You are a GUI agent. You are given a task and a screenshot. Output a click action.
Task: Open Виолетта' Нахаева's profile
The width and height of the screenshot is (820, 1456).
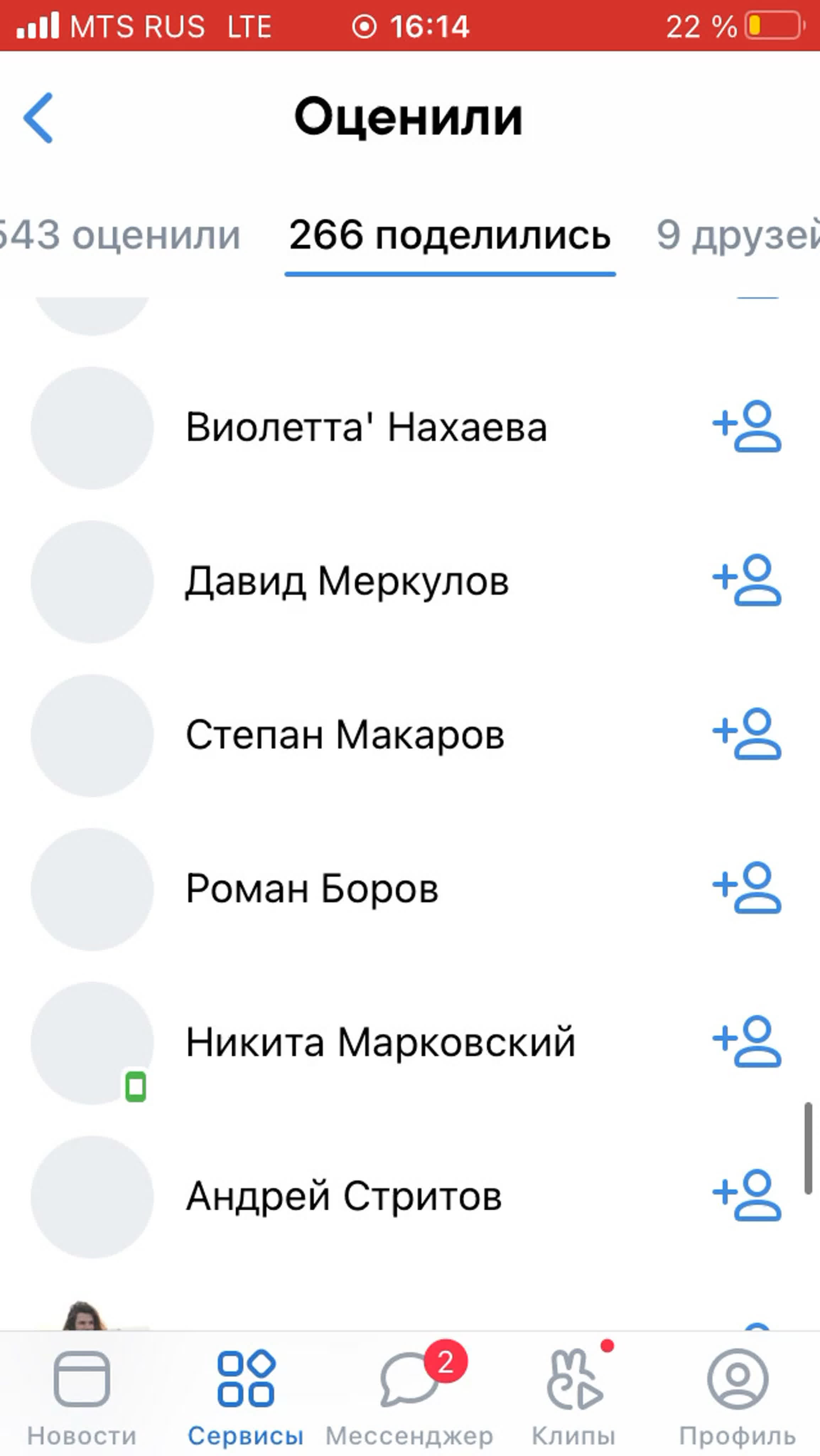pyautogui.click(x=366, y=427)
